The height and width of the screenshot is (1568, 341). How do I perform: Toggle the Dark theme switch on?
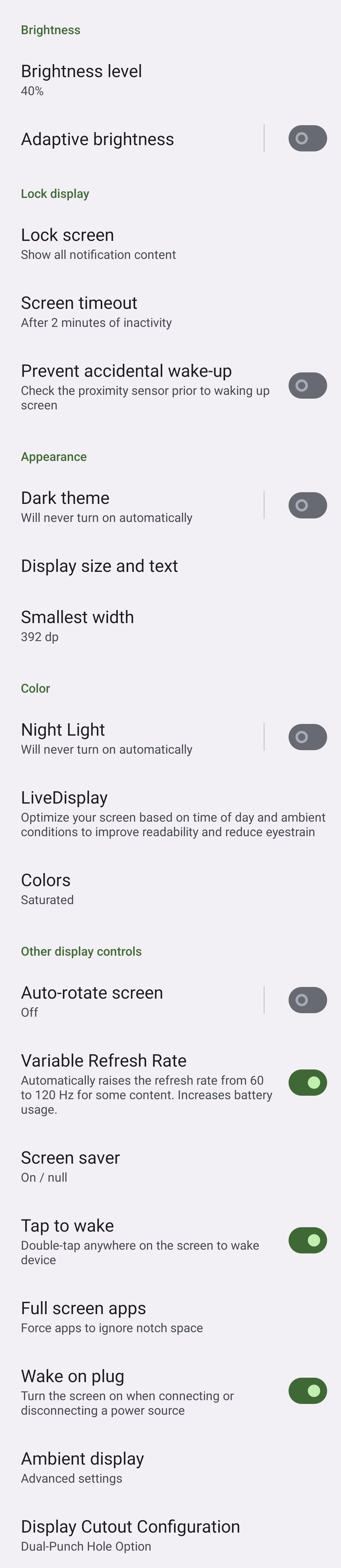pyautogui.click(x=308, y=506)
